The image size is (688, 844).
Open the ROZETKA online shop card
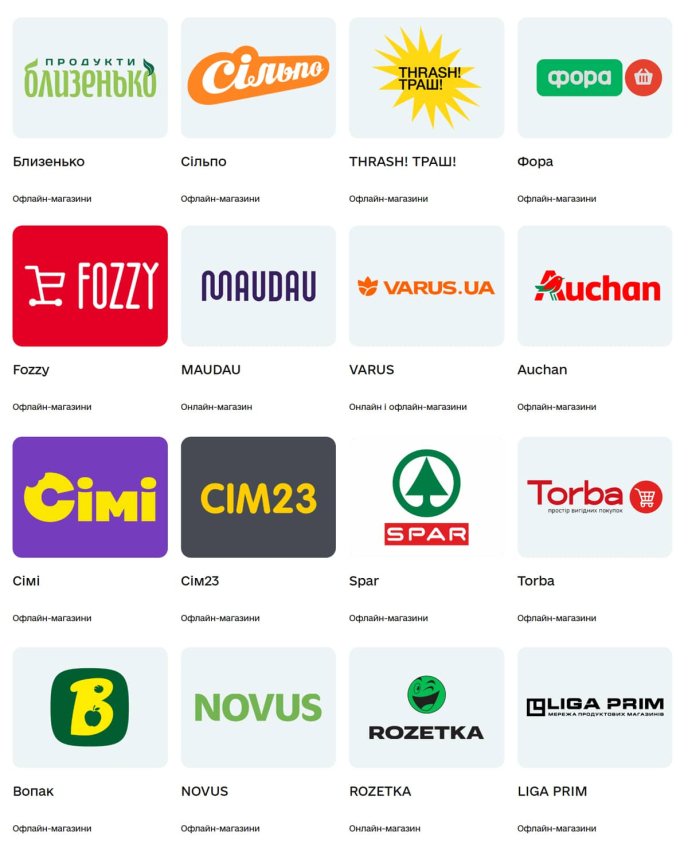[x=426, y=707]
